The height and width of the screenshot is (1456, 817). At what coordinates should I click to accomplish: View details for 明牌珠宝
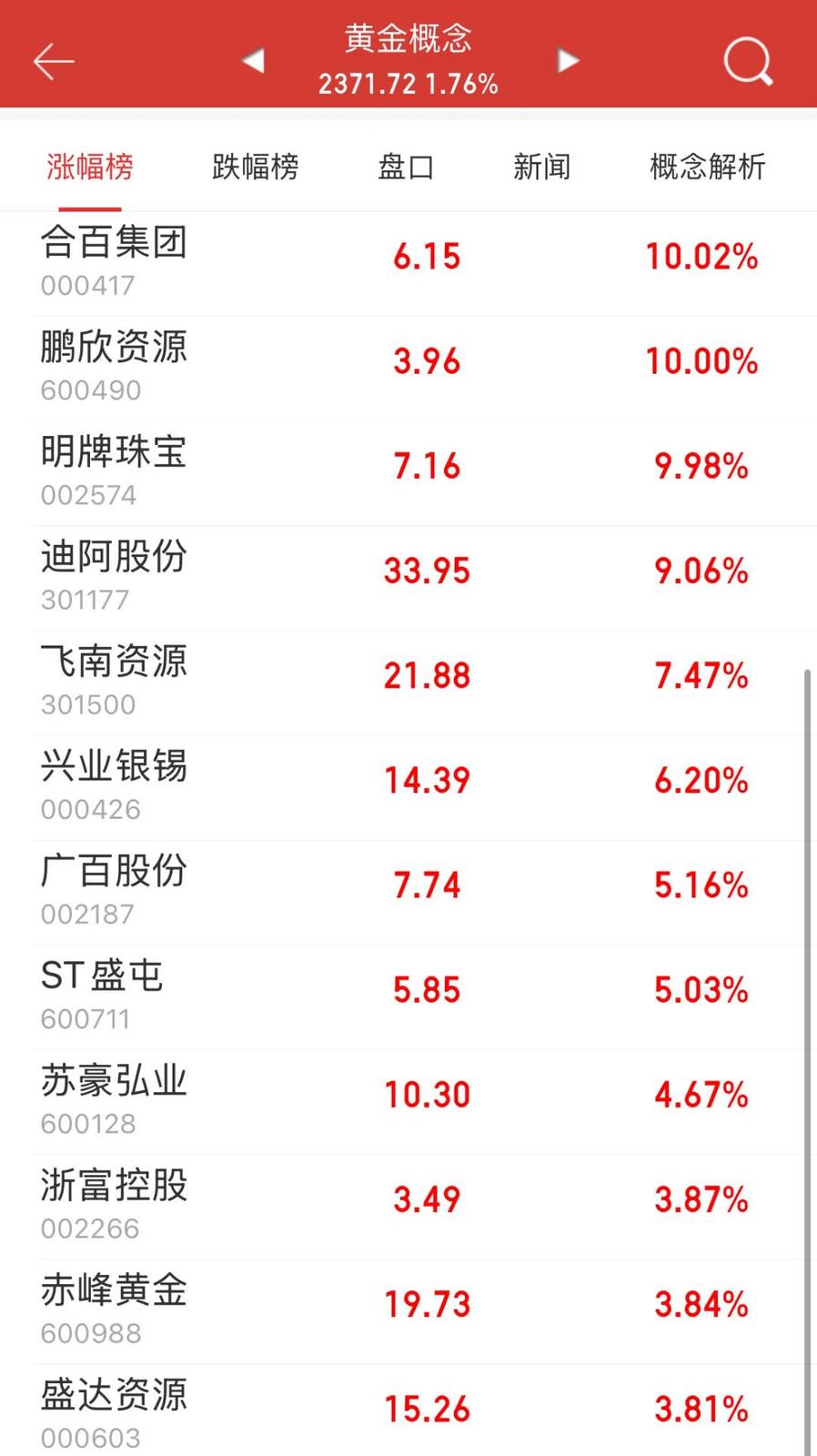click(x=408, y=473)
